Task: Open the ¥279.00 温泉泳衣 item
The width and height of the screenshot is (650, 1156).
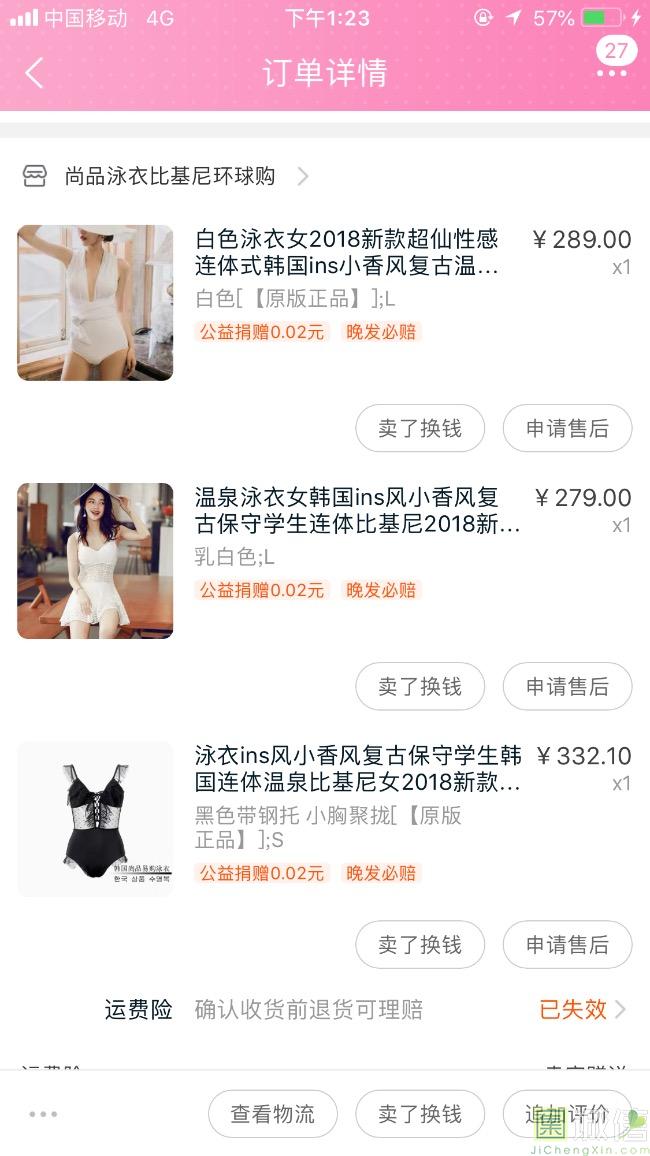Action: pyautogui.click(x=345, y=511)
